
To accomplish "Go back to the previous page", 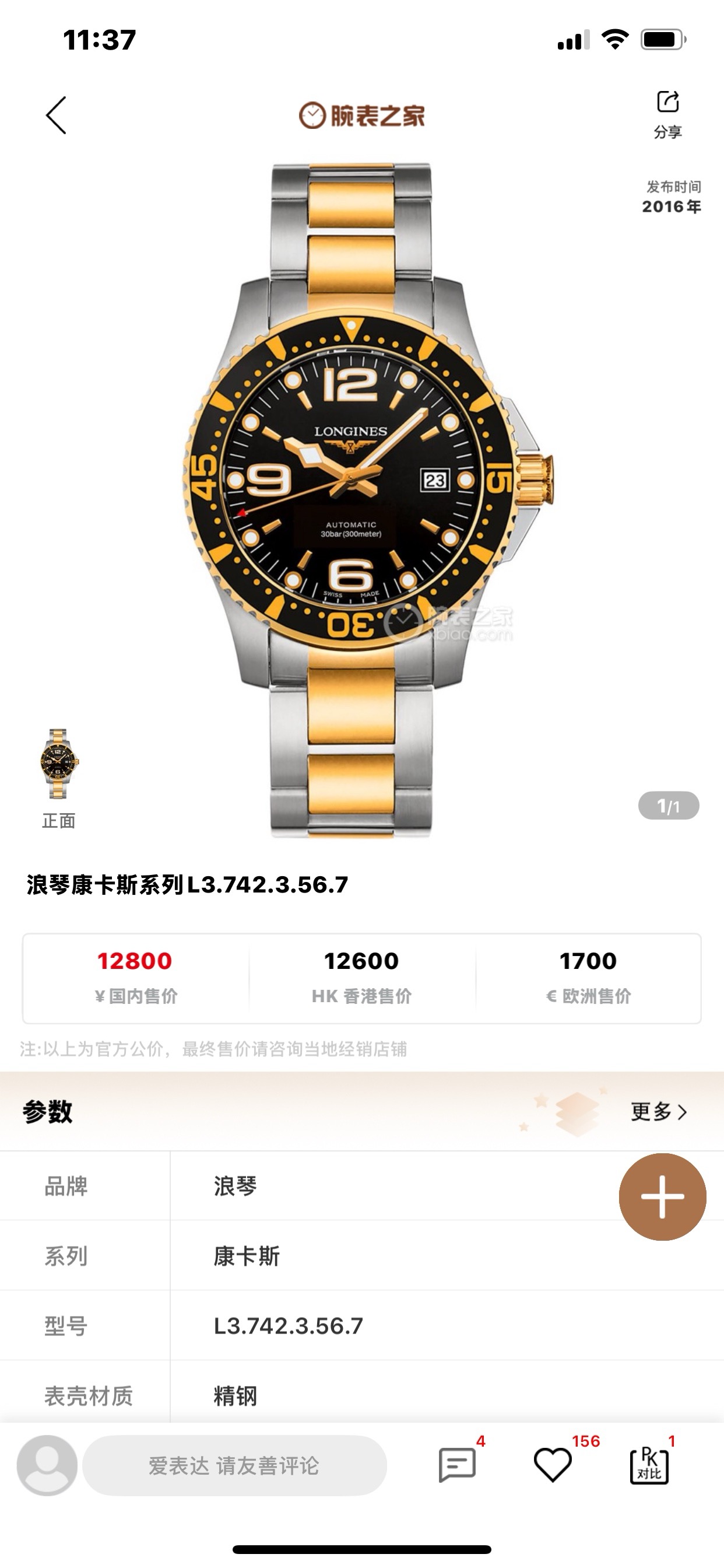I will pos(56,116).
